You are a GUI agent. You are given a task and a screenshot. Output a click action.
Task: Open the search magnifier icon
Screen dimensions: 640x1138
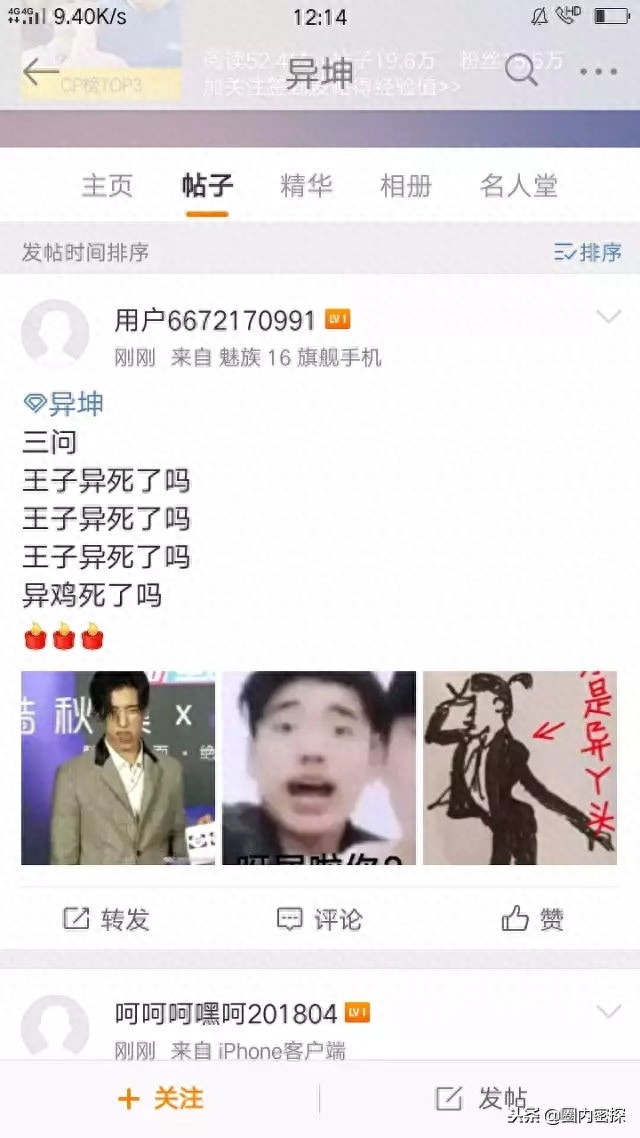point(521,71)
